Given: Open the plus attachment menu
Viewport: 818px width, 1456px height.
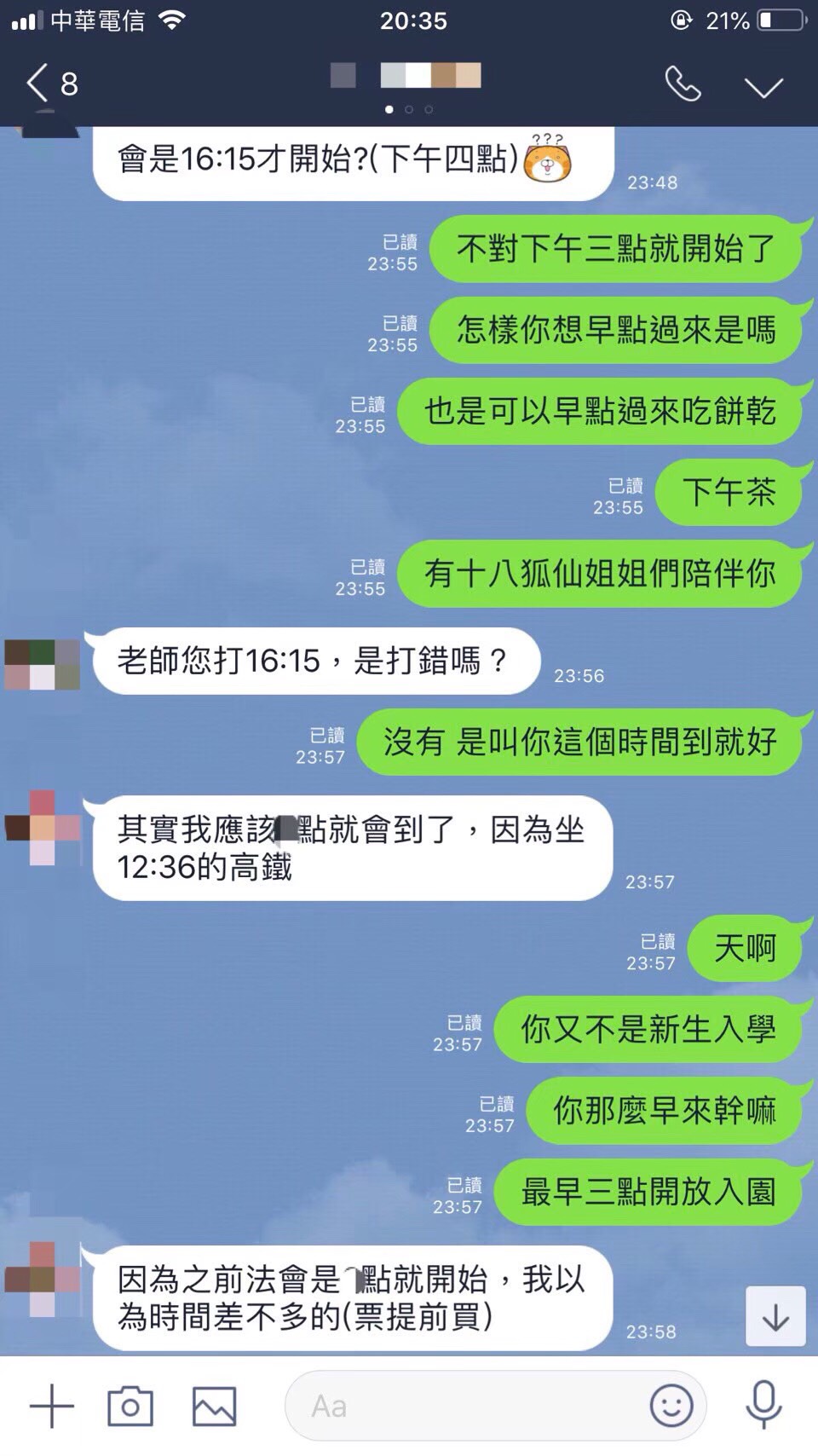Looking at the screenshot, I should click(x=52, y=1406).
